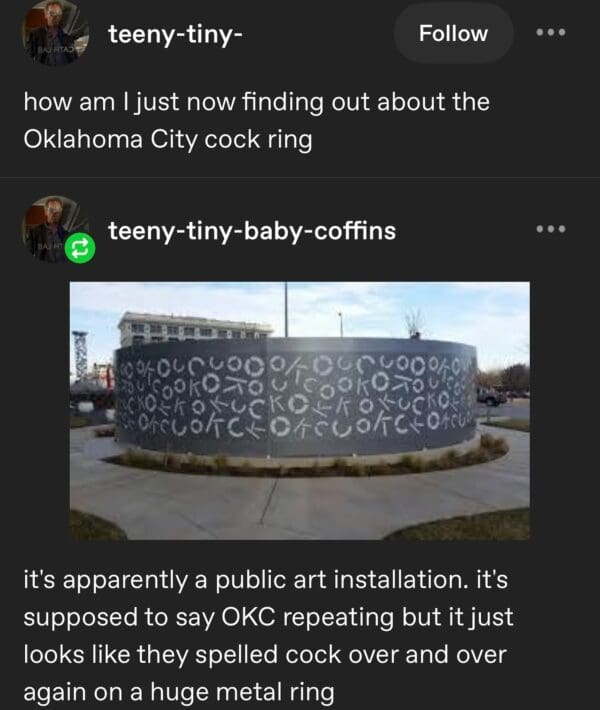
Task: Open overflow menu beside the Follow button
Action: (x=551, y=32)
